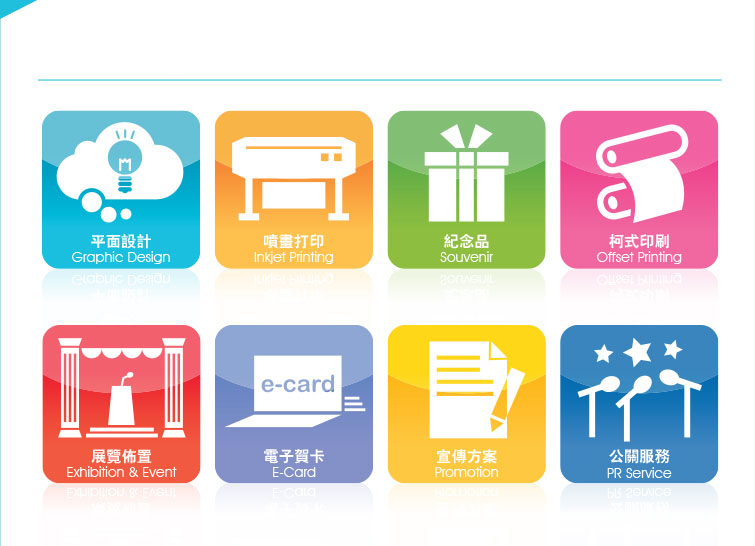755x546 pixels.
Task: Open the PR Service tile
Action: pos(639,404)
